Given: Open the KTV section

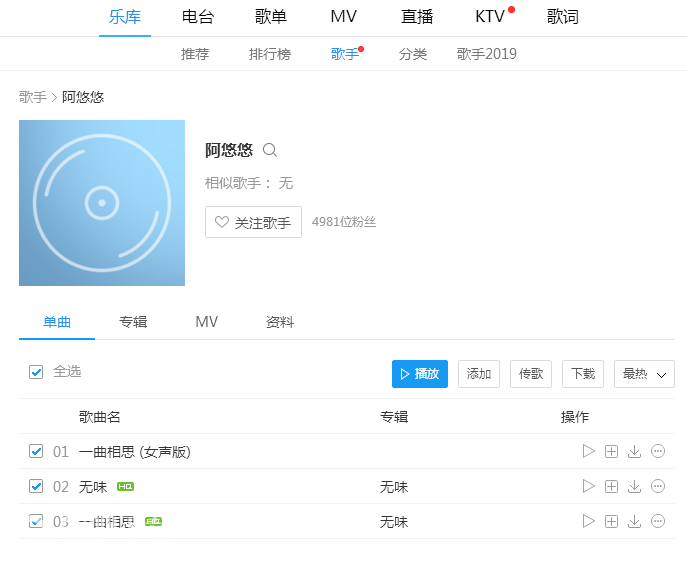Looking at the screenshot, I should (490, 16).
